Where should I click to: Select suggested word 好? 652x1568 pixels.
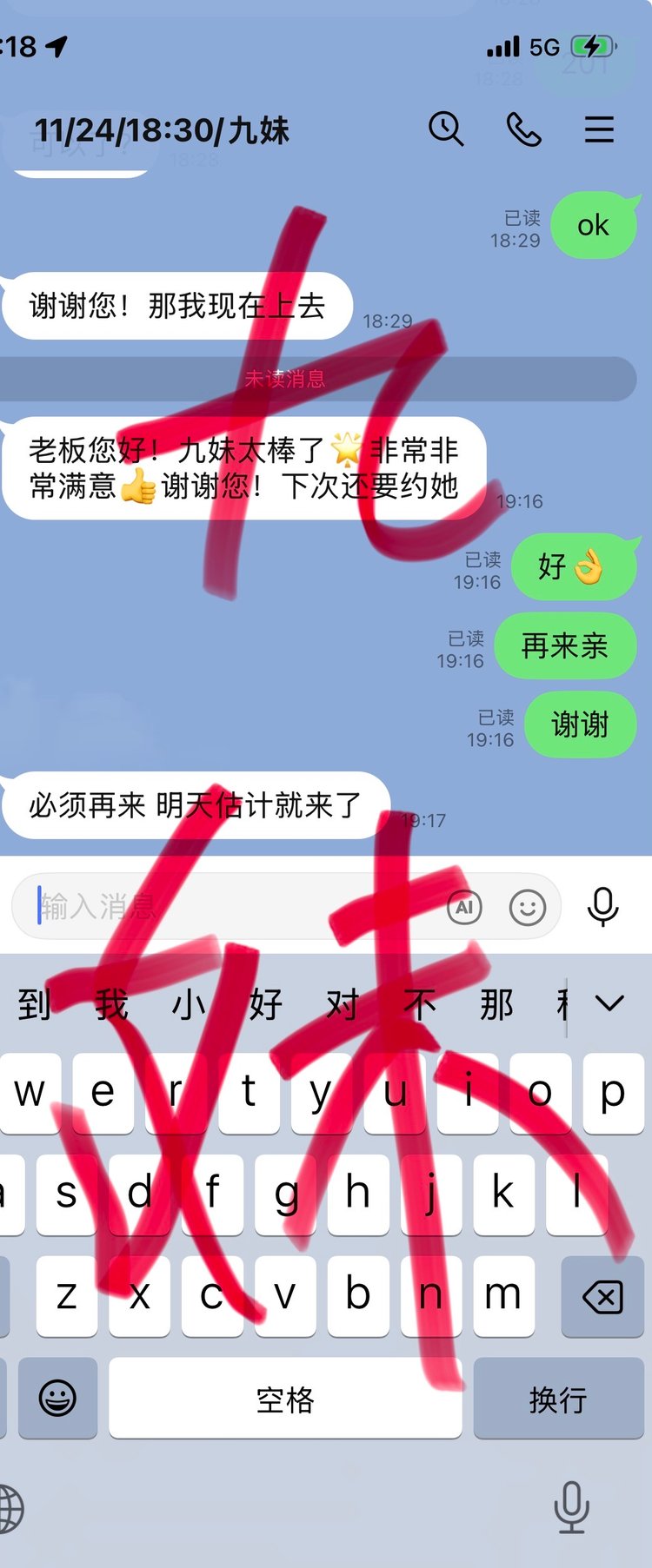click(266, 1004)
